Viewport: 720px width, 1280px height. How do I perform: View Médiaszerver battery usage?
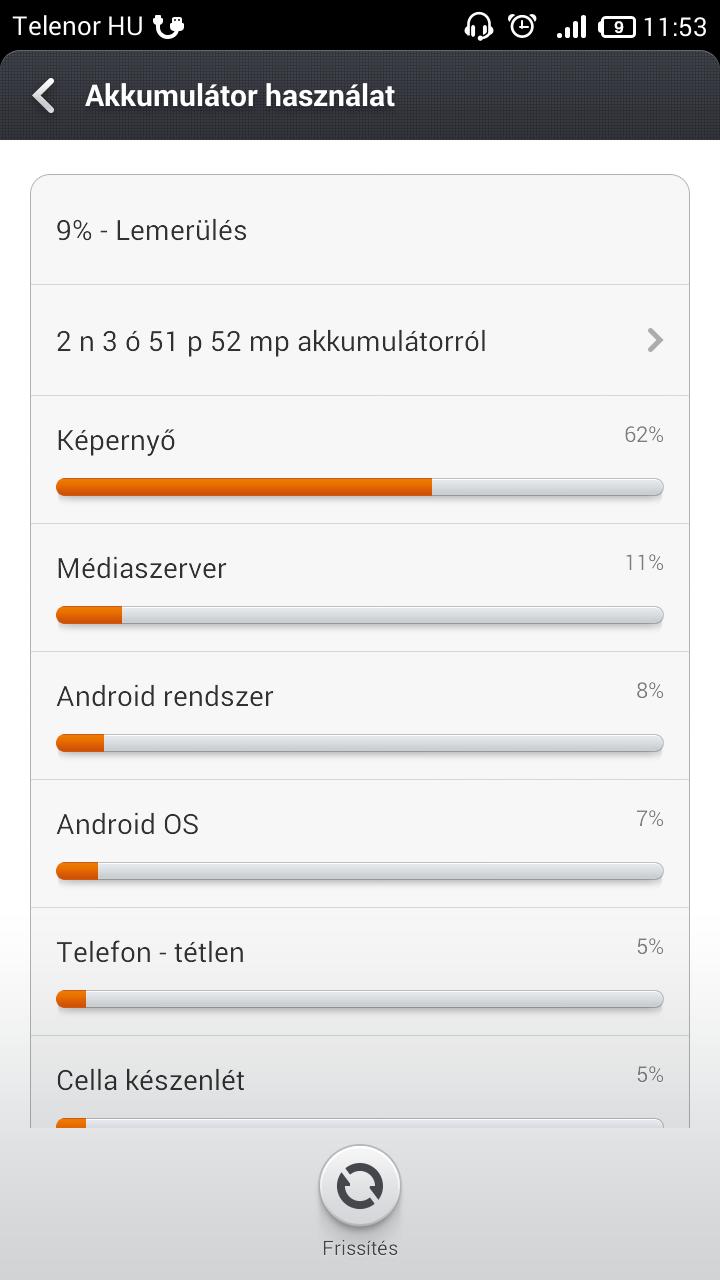(360, 588)
